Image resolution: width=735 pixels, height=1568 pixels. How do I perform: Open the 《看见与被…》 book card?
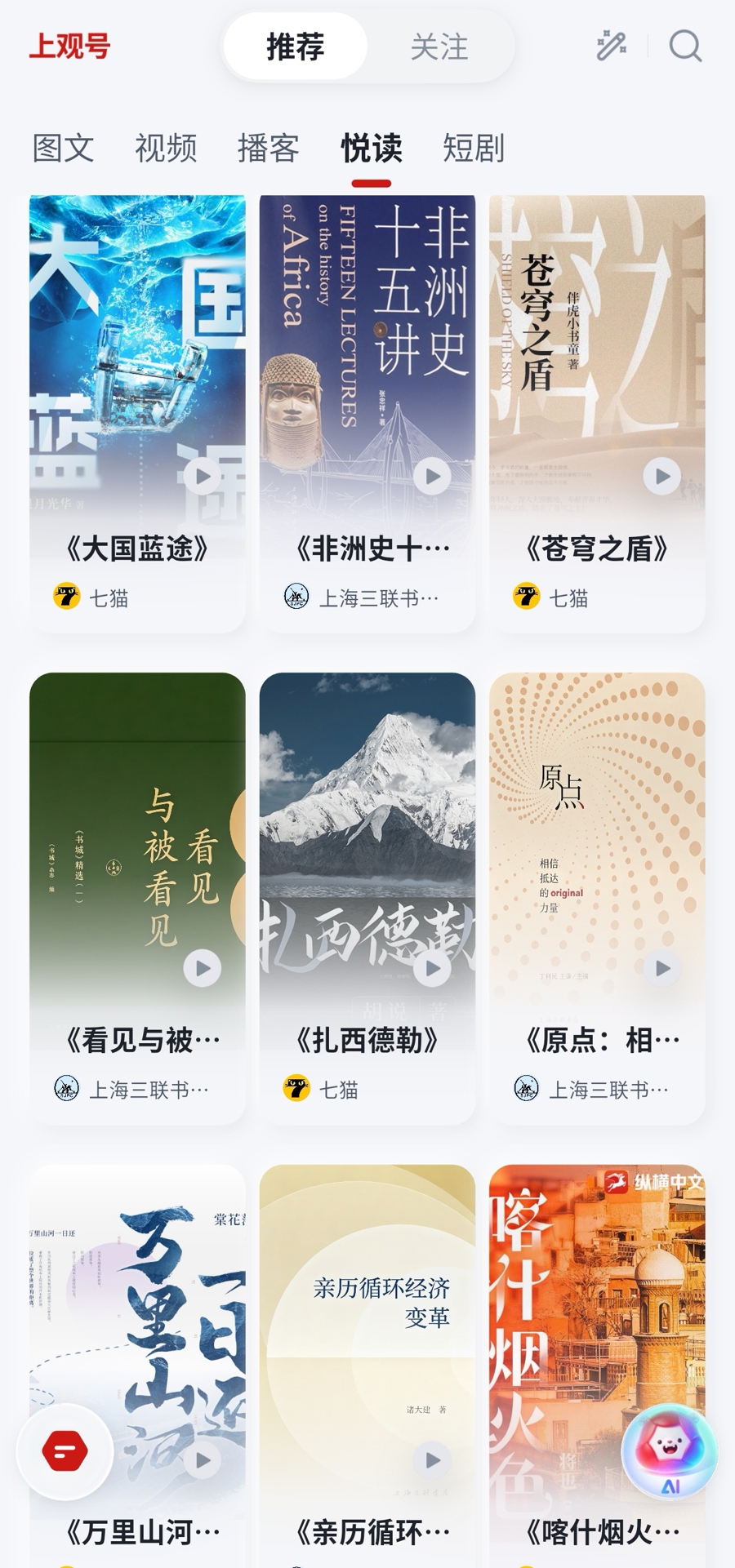click(x=137, y=899)
